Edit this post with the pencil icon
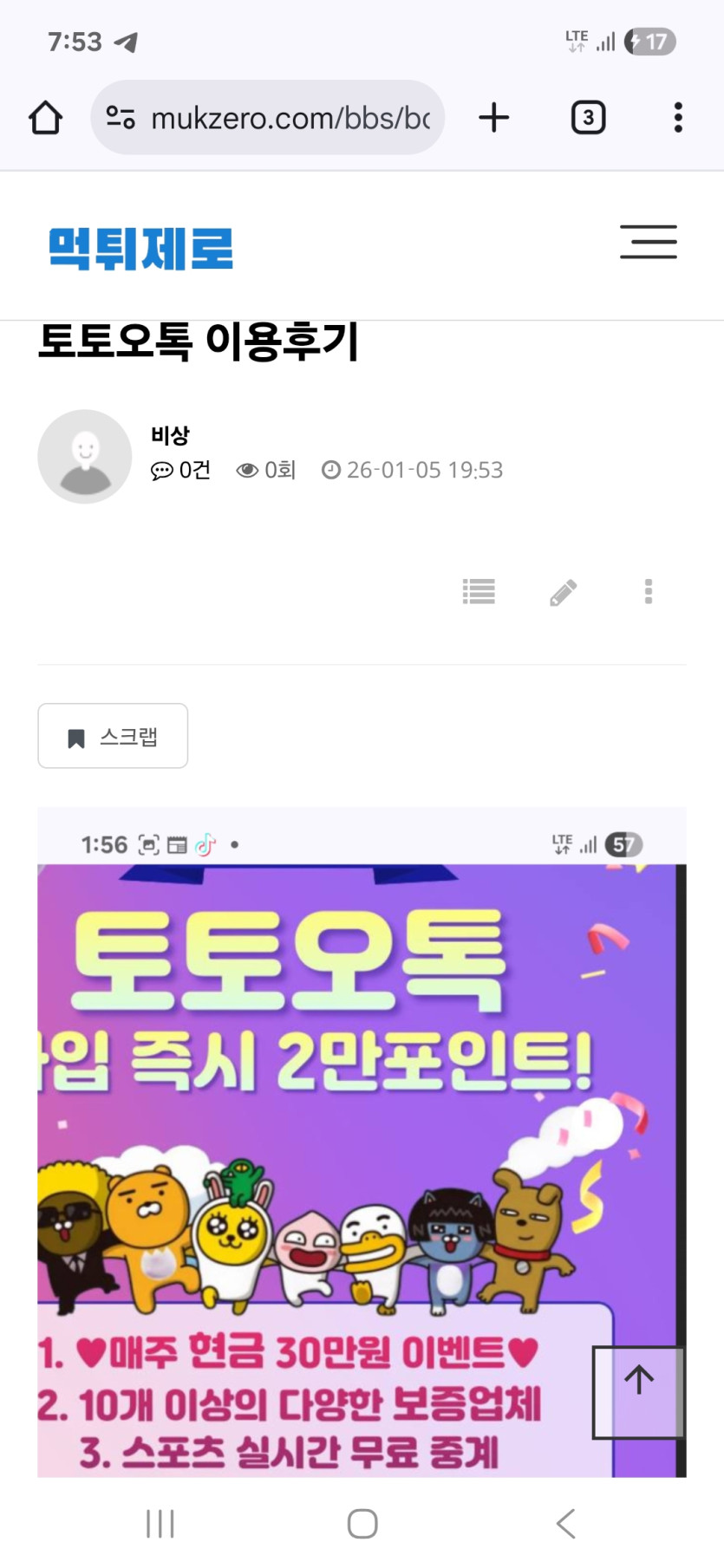This screenshot has height=1568, width=724. pyautogui.click(x=564, y=593)
